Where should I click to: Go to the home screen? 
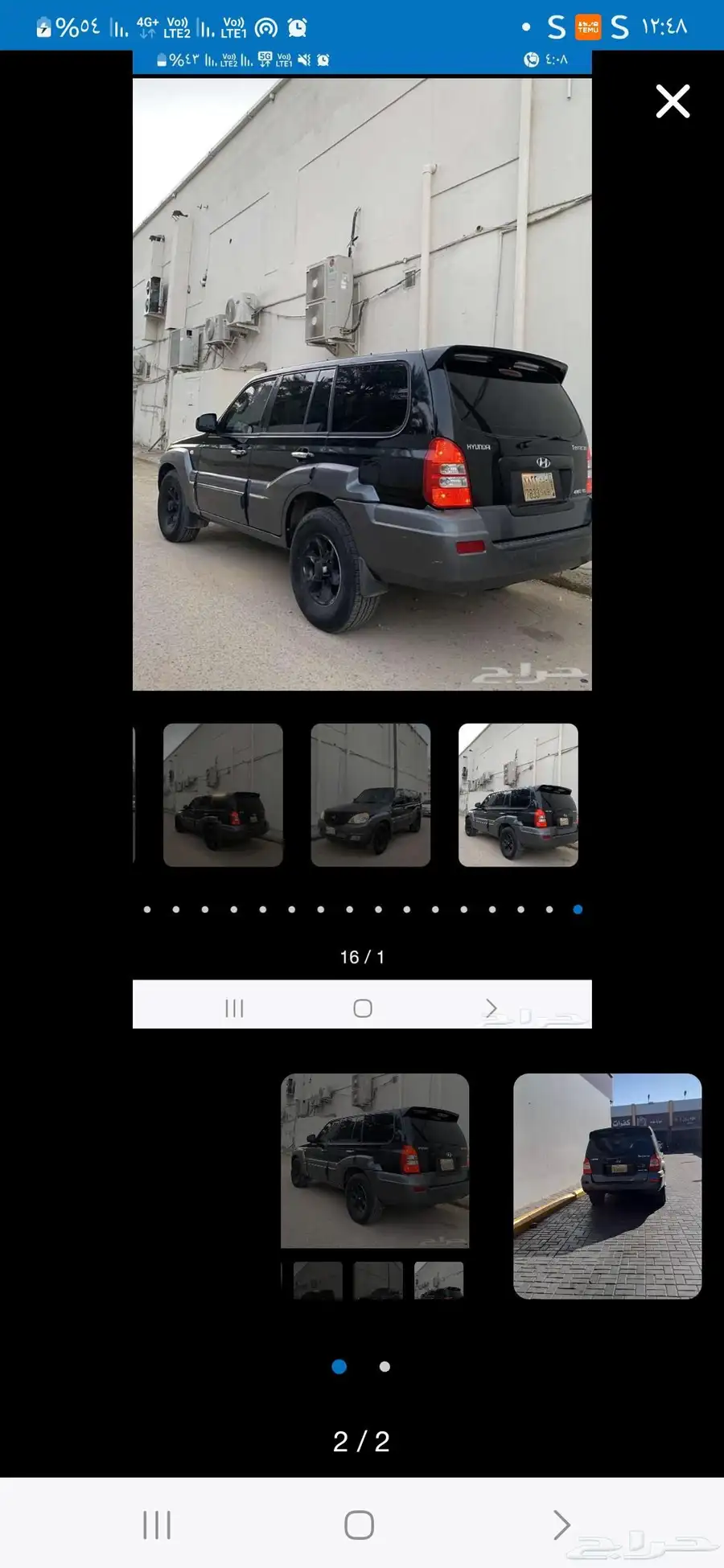(x=359, y=1525)
